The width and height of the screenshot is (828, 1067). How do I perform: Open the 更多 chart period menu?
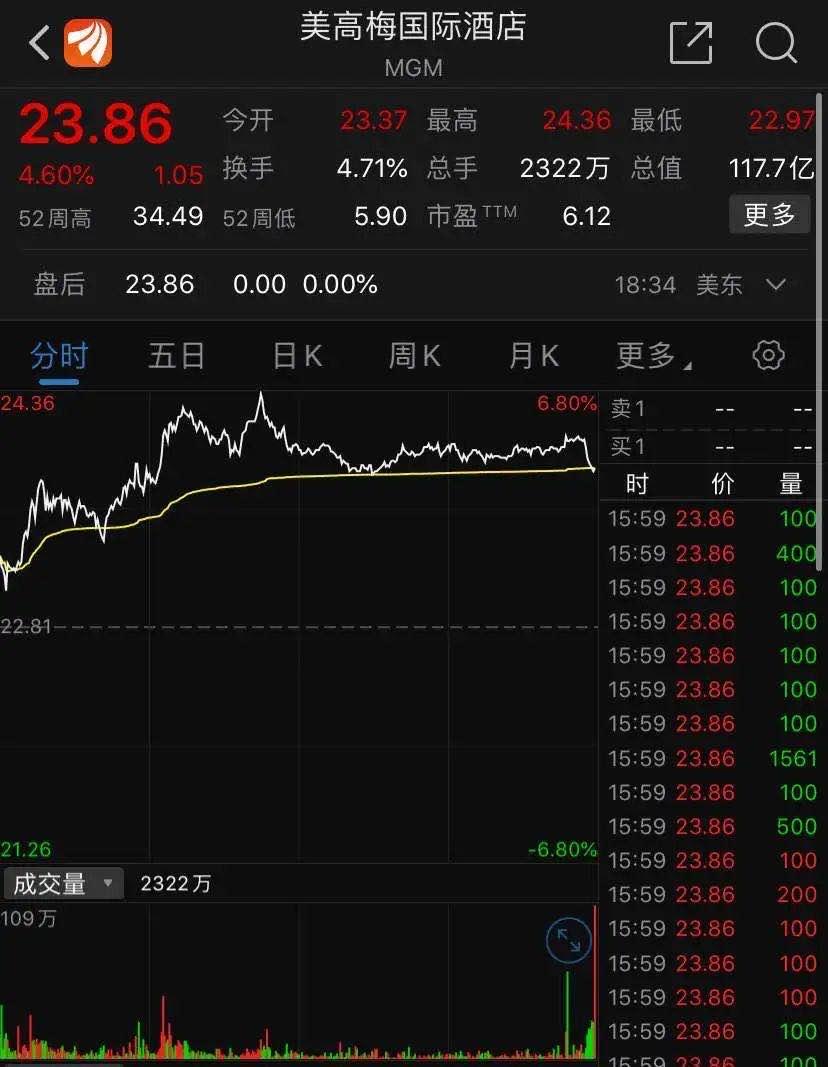tap(653, 356)
